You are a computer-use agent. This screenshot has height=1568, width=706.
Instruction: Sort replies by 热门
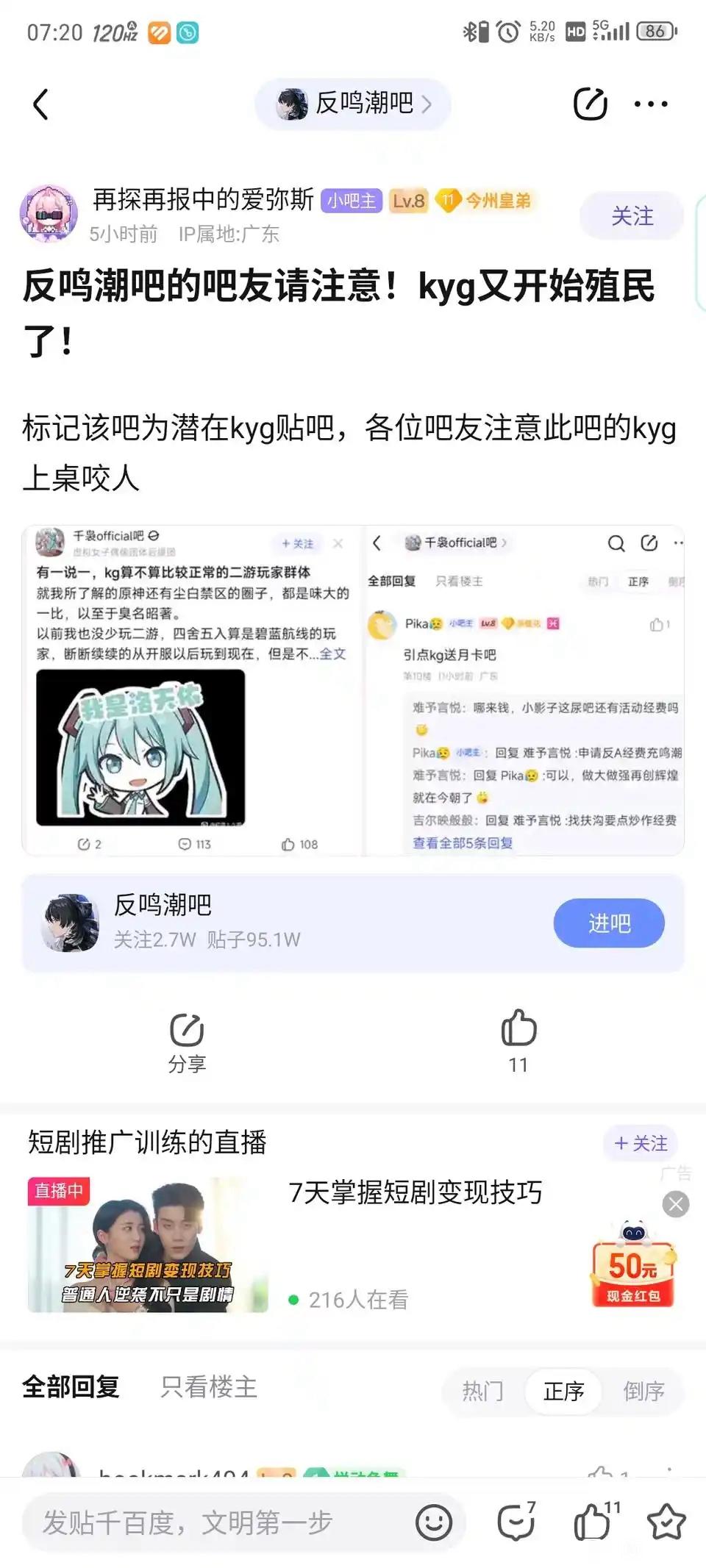point(482,1391)
